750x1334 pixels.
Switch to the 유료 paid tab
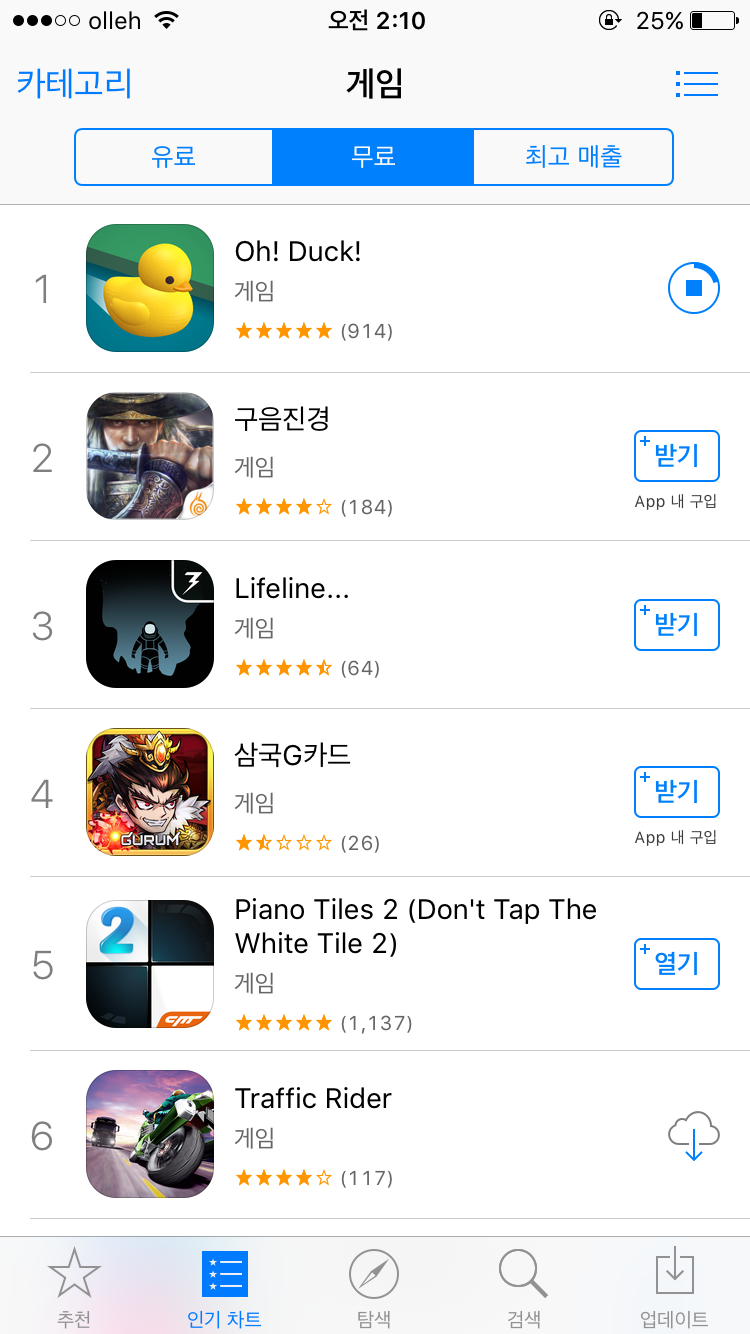pos(174,156)
